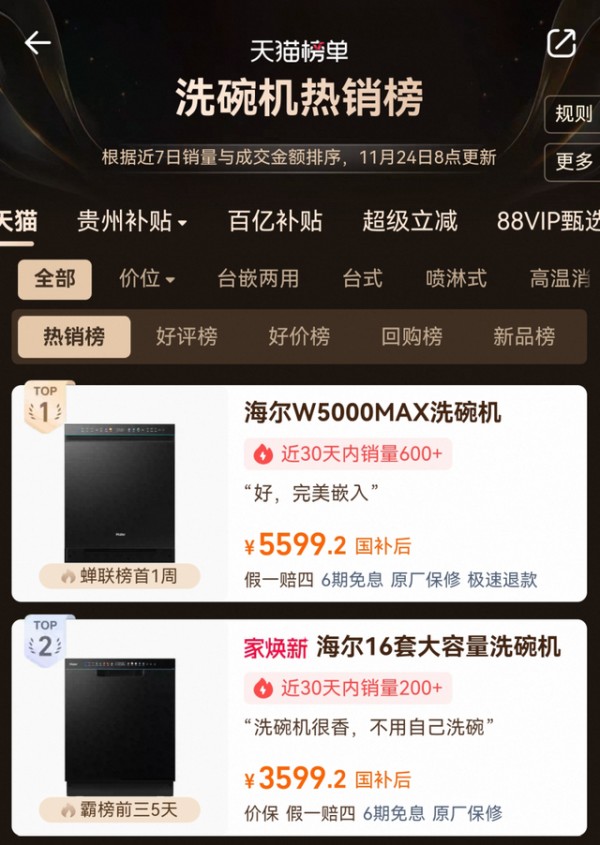Switch to the 88VIP甄选 tab
The width and height of the screenshot is (600, 845).
click(x=547, y=221)
